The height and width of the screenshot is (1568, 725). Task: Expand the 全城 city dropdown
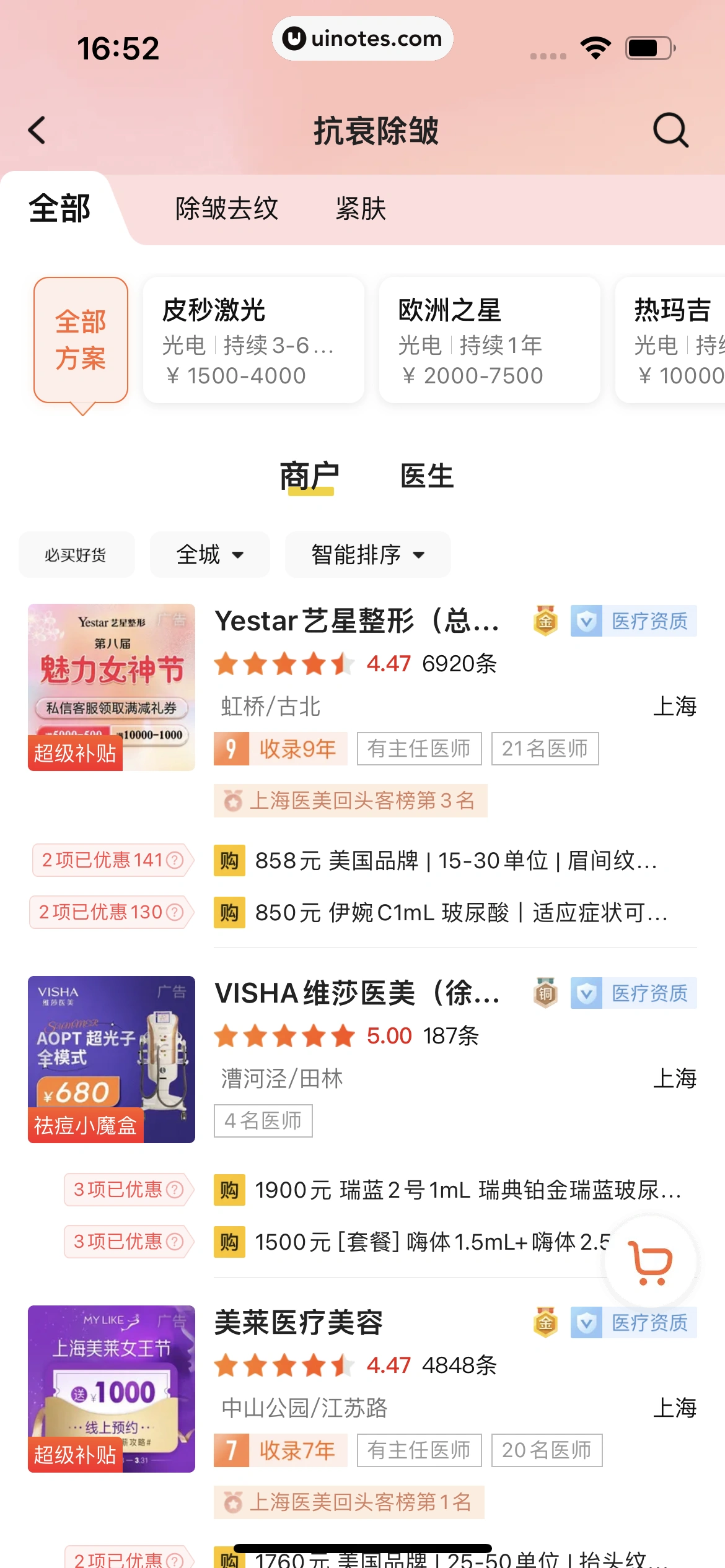[x=209, y=555]
